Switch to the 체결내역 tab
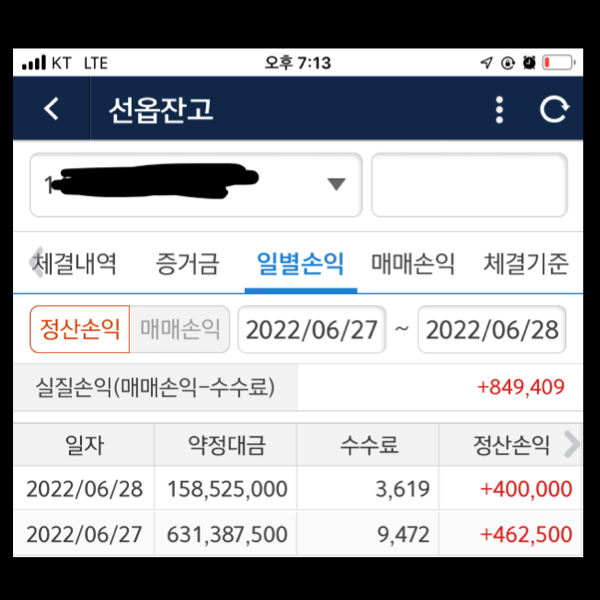The width and height of the screenshot is (600, 600). [x=76, y=264]
